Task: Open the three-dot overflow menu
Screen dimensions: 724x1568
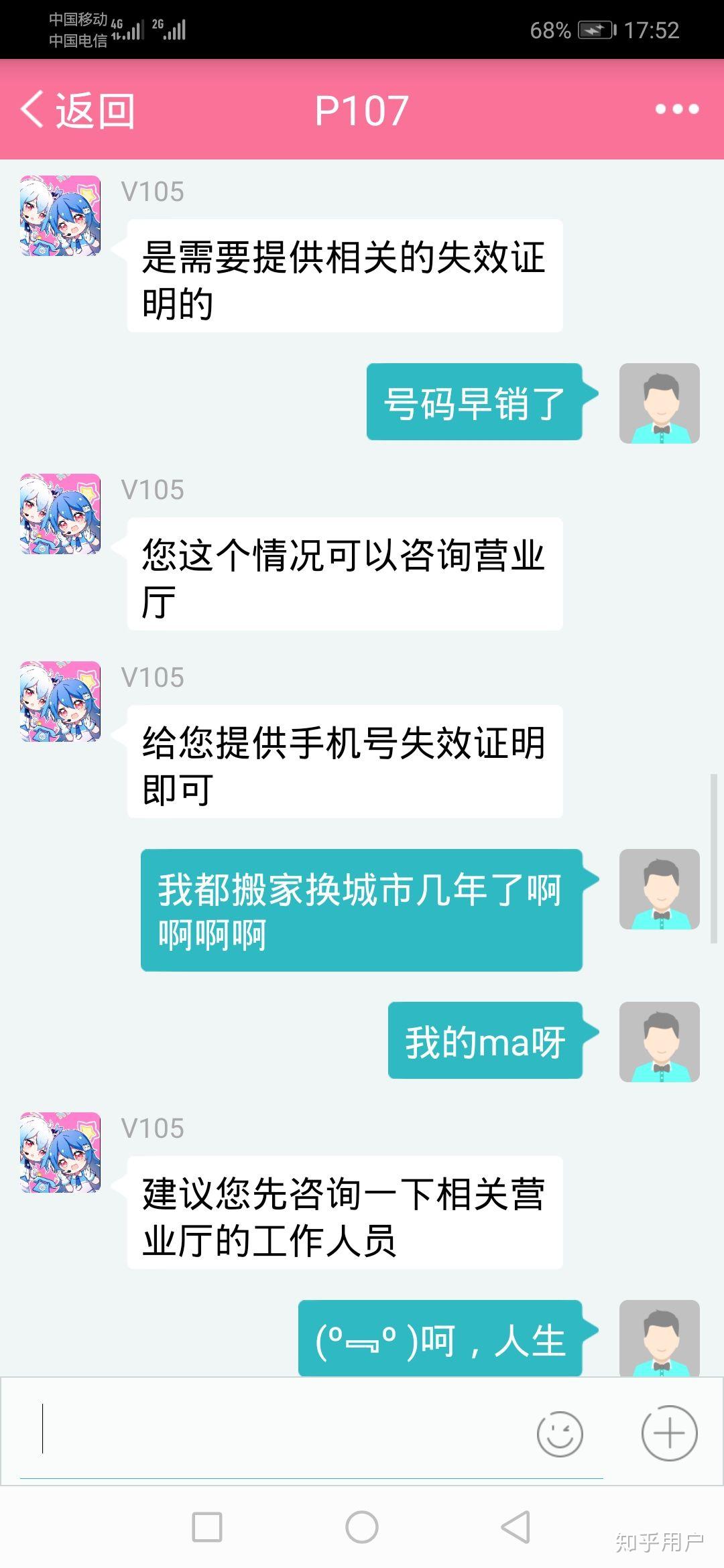Action: tap(677, 109)
